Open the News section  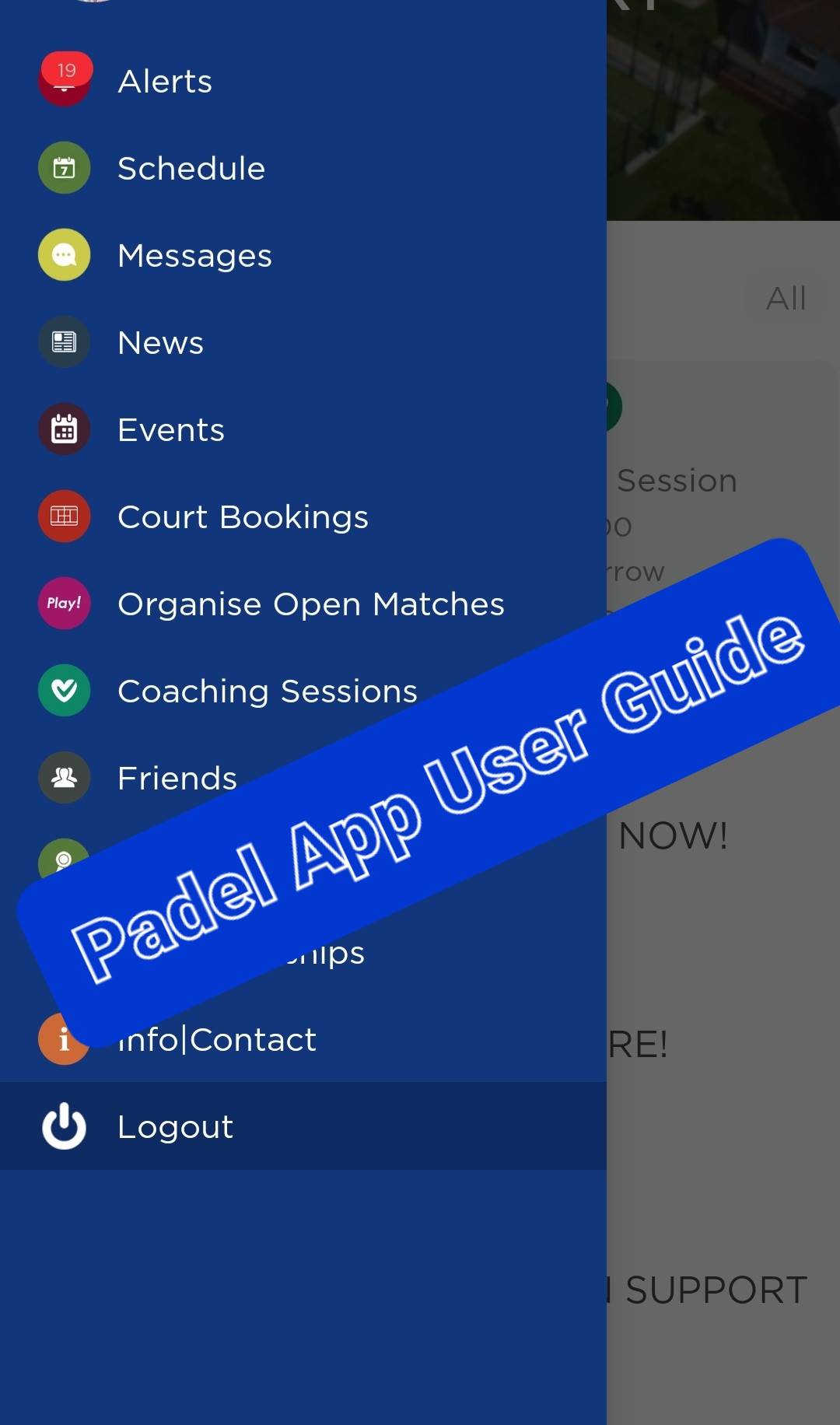pyautogui.click(x=160, y=343)
